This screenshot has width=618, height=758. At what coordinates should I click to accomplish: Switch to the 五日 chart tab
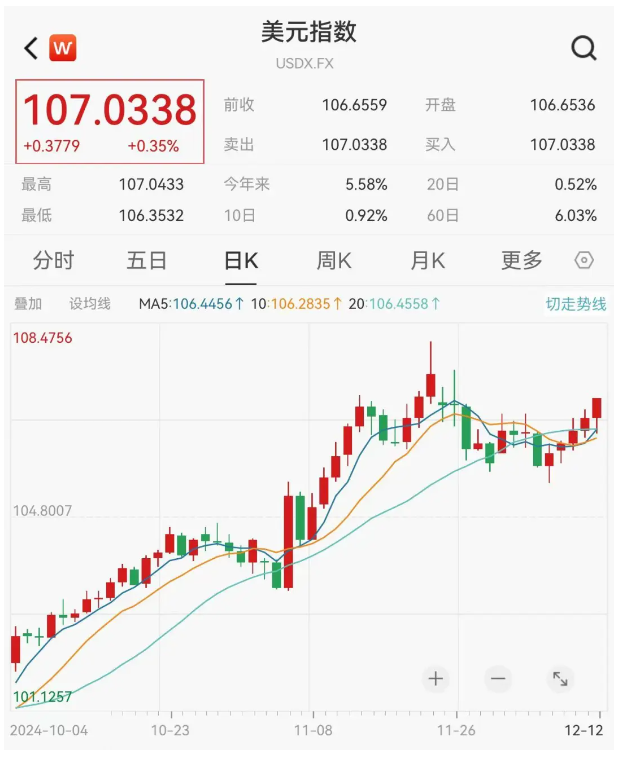[147, 261]
